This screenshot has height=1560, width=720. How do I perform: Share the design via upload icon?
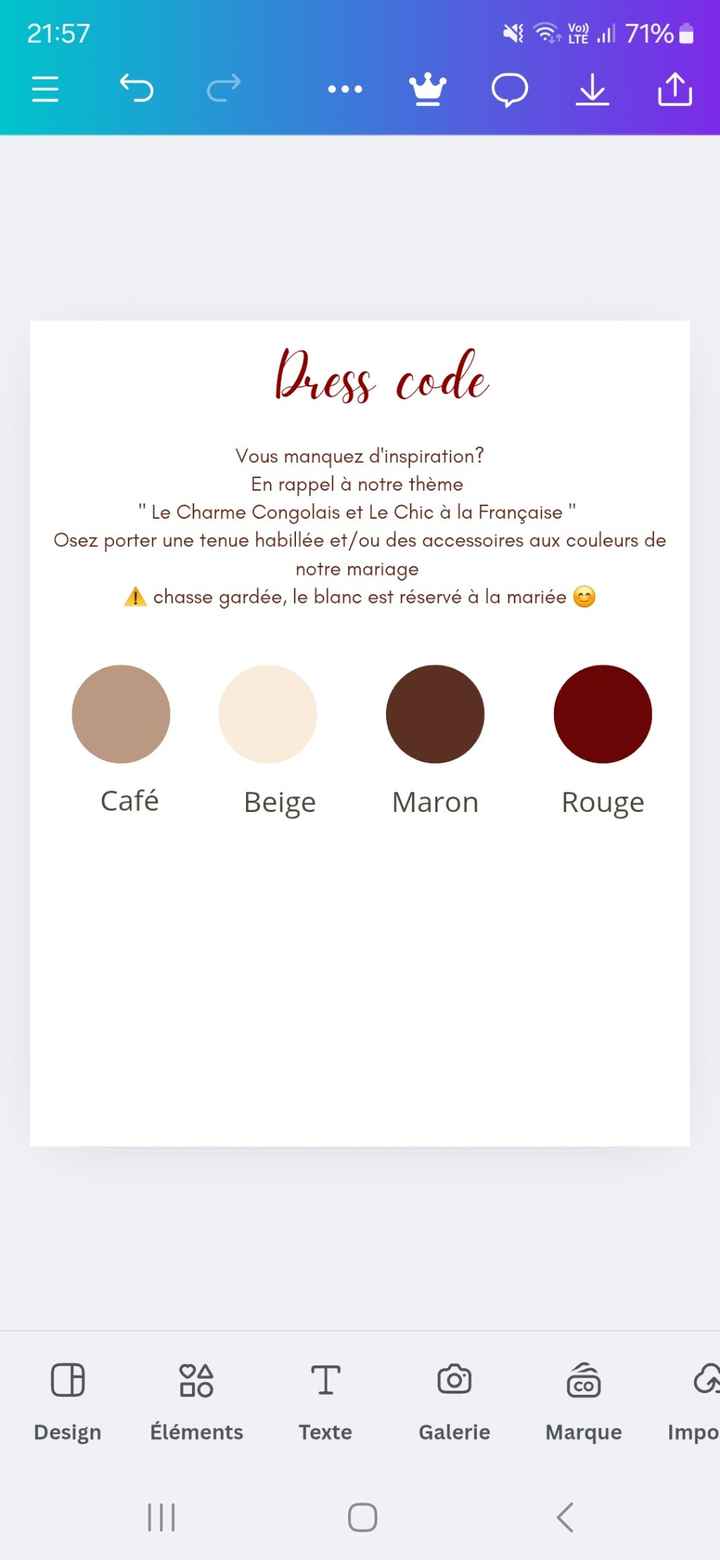pyautogui.click(x=675, y=89)
